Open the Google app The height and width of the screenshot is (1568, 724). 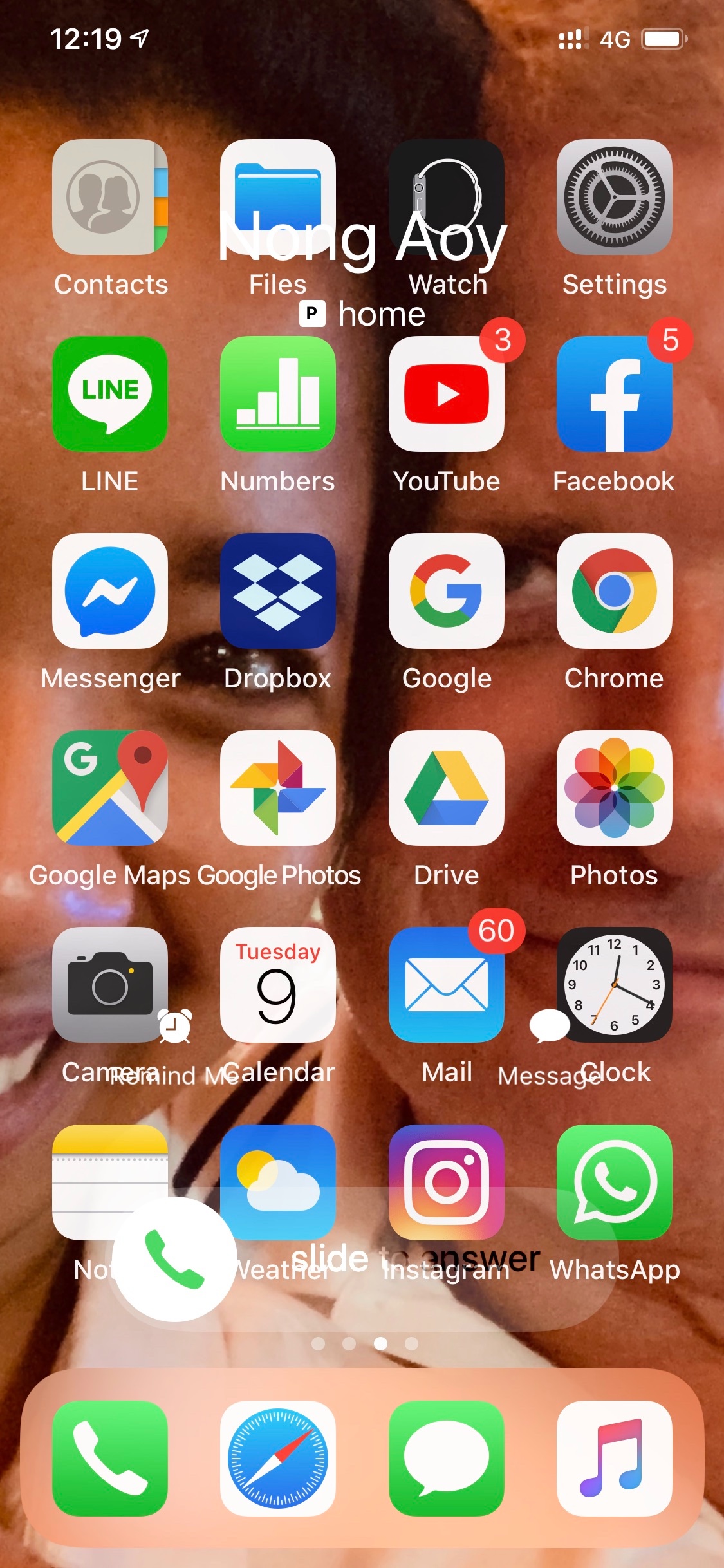[x=447, y=591]
